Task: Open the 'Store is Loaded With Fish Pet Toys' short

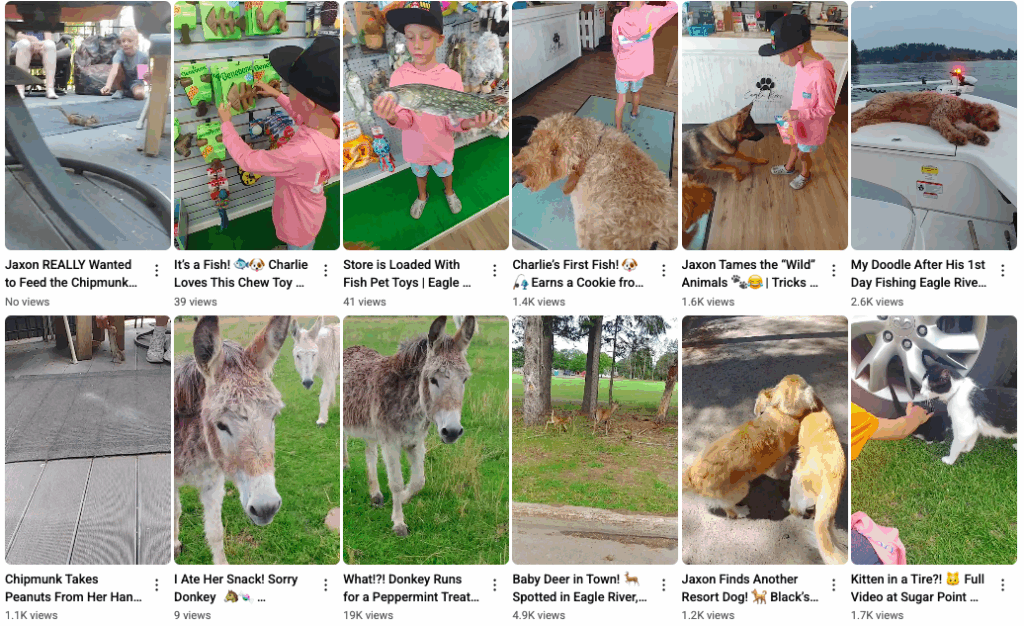Action: 425,125
